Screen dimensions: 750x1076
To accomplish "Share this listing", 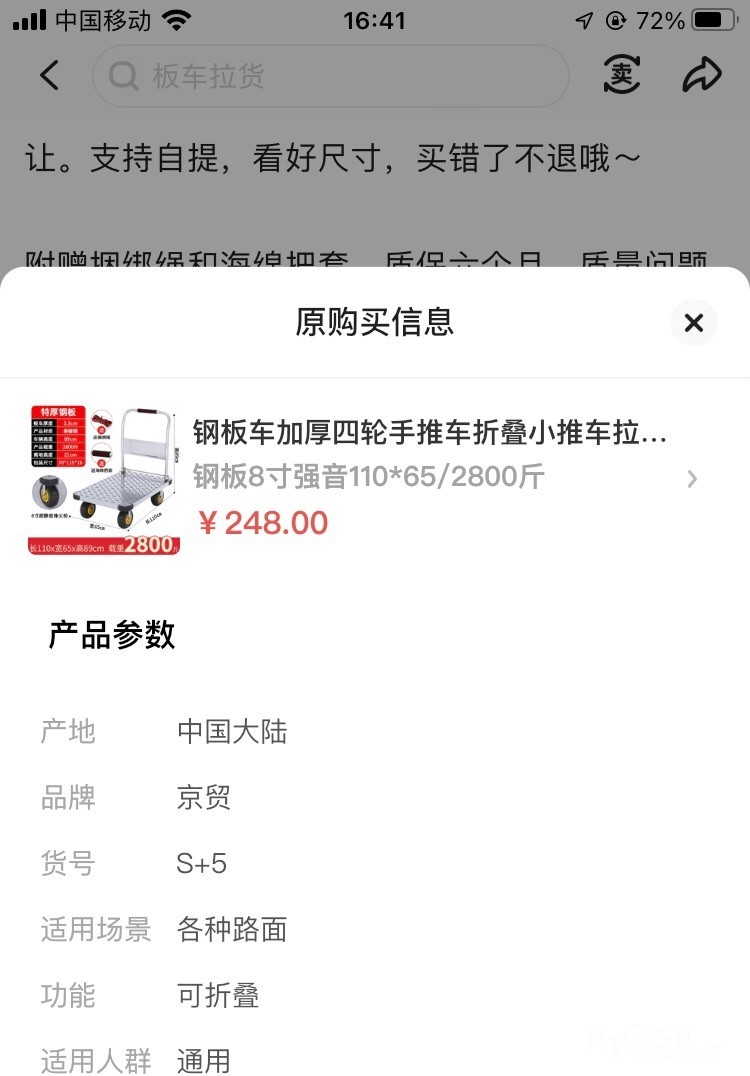I will coord(702,74).
